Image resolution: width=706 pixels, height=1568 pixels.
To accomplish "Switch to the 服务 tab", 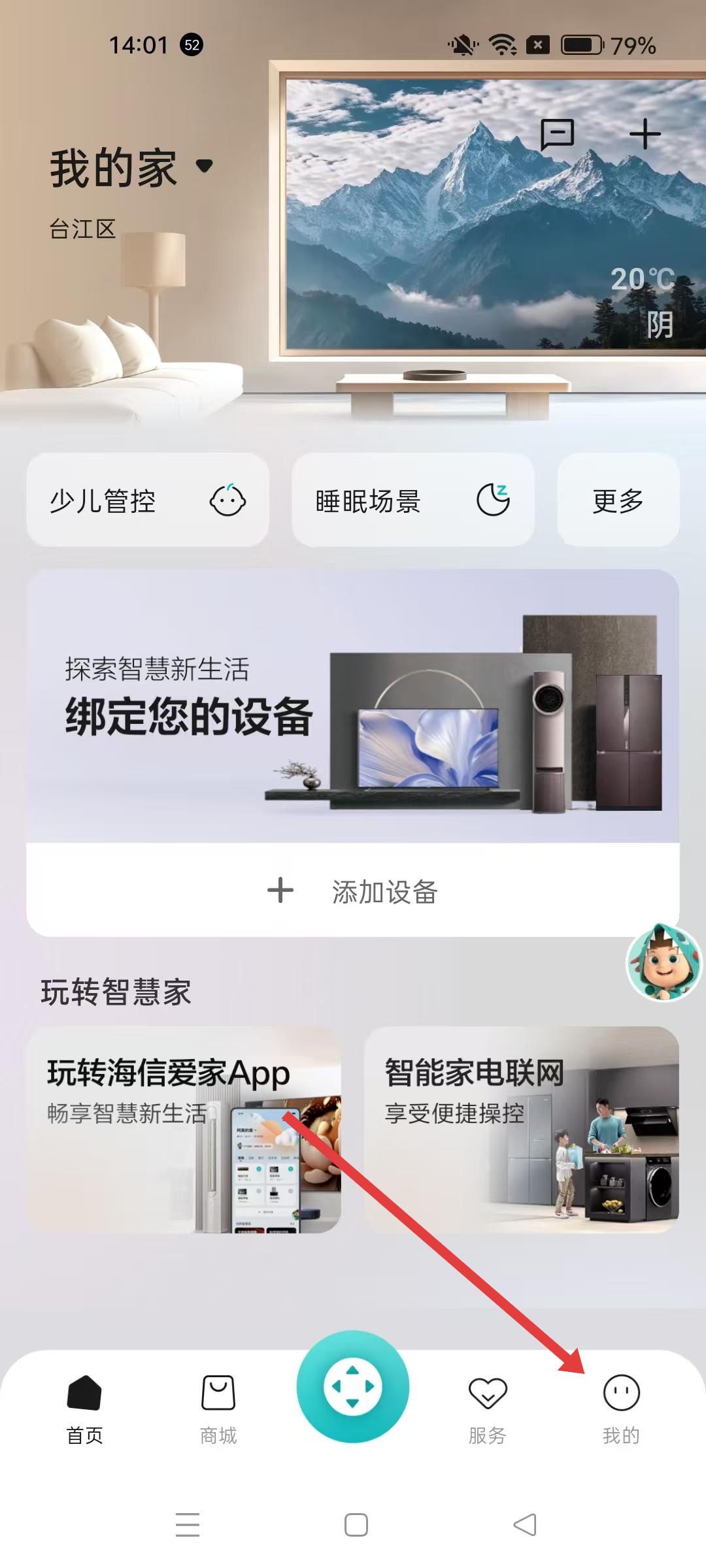I will [x=488, y=1407].
